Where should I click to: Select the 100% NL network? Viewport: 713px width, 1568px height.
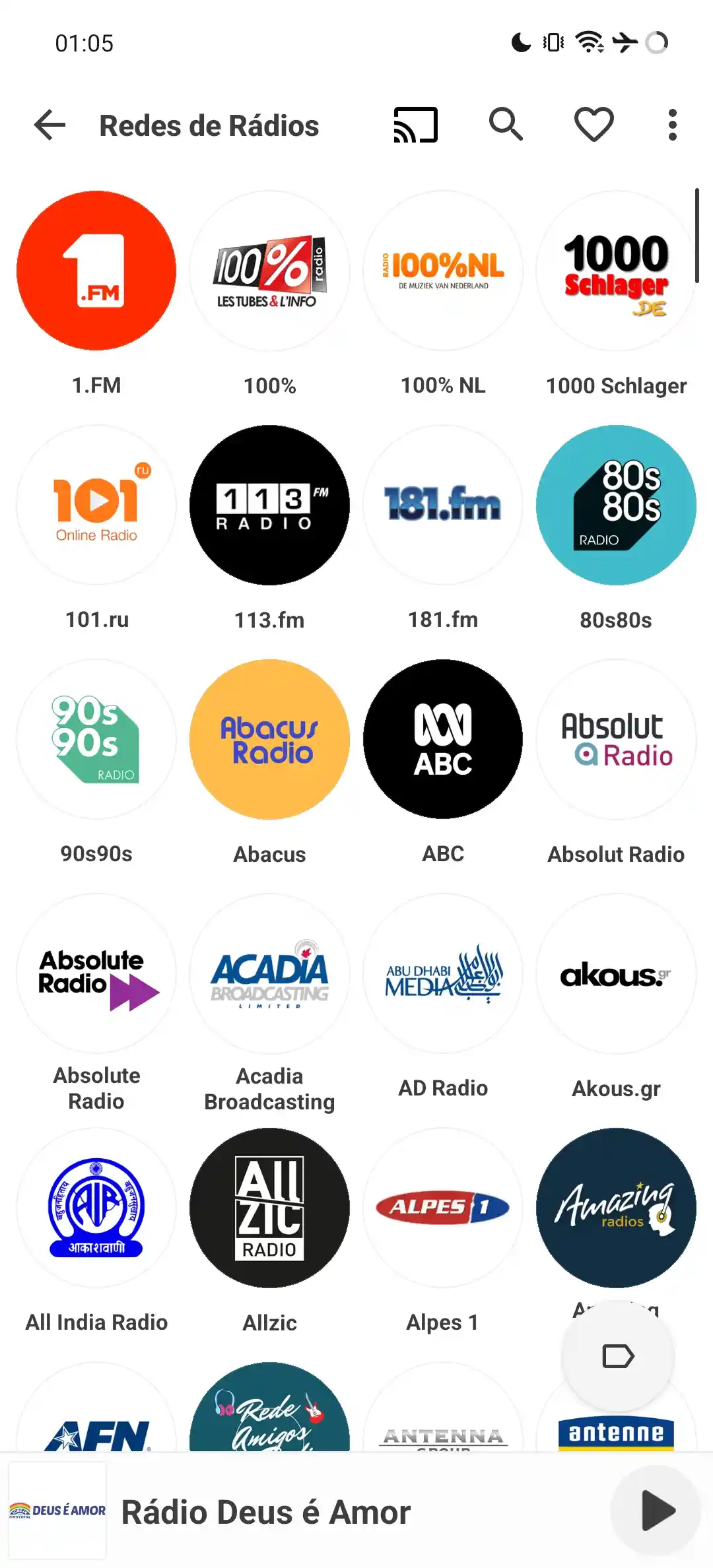[443, 271]
